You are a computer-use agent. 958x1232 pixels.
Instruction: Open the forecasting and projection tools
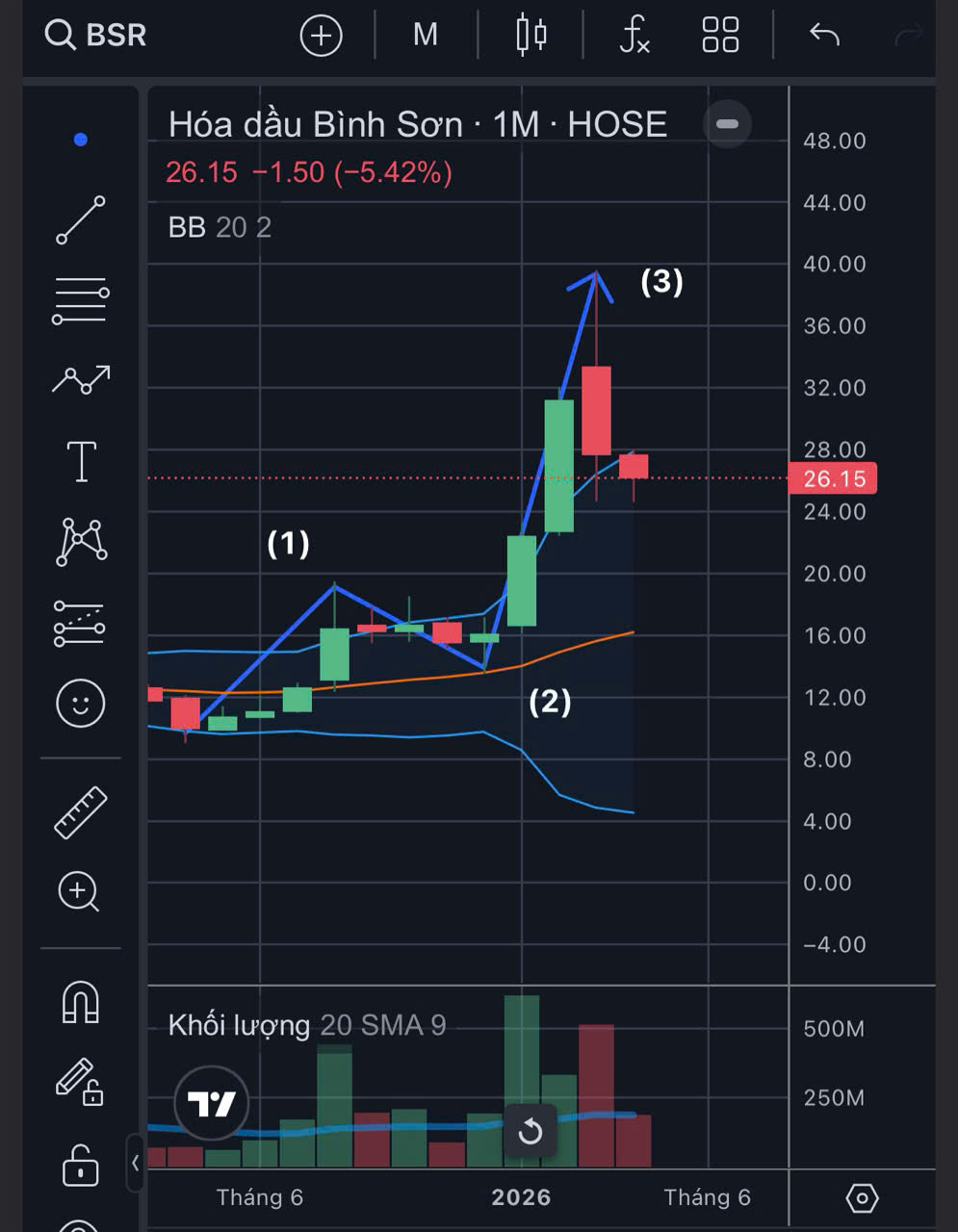click(81, 623)
